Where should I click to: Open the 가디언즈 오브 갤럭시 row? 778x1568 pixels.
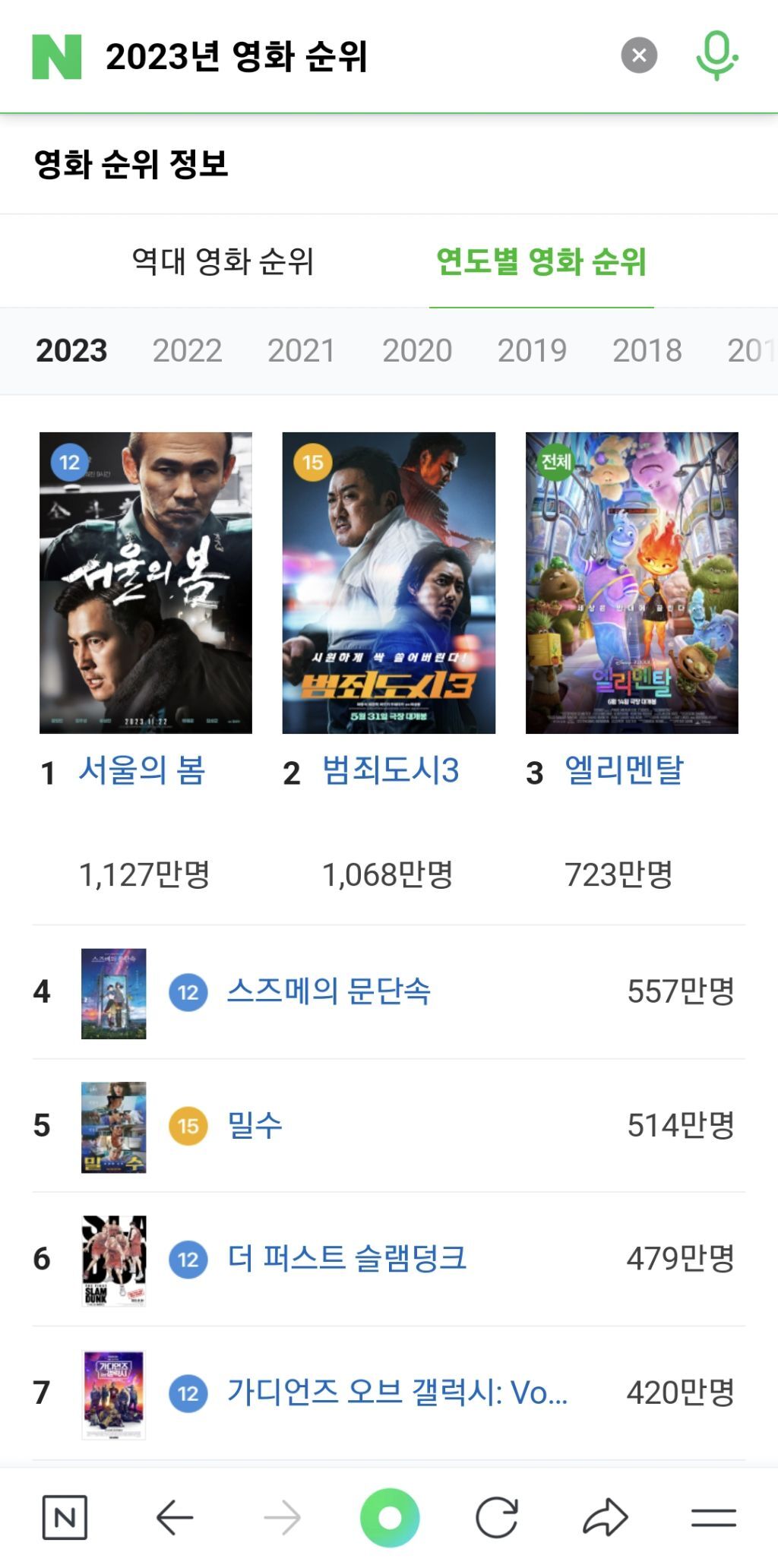point(389,1393)
